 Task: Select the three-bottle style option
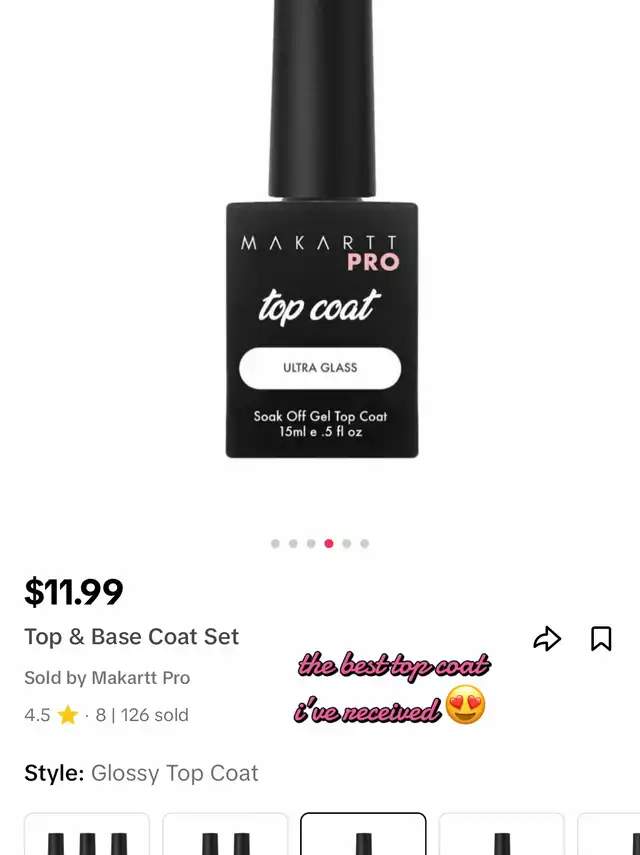pyautogui.click(x=87, y=836)
